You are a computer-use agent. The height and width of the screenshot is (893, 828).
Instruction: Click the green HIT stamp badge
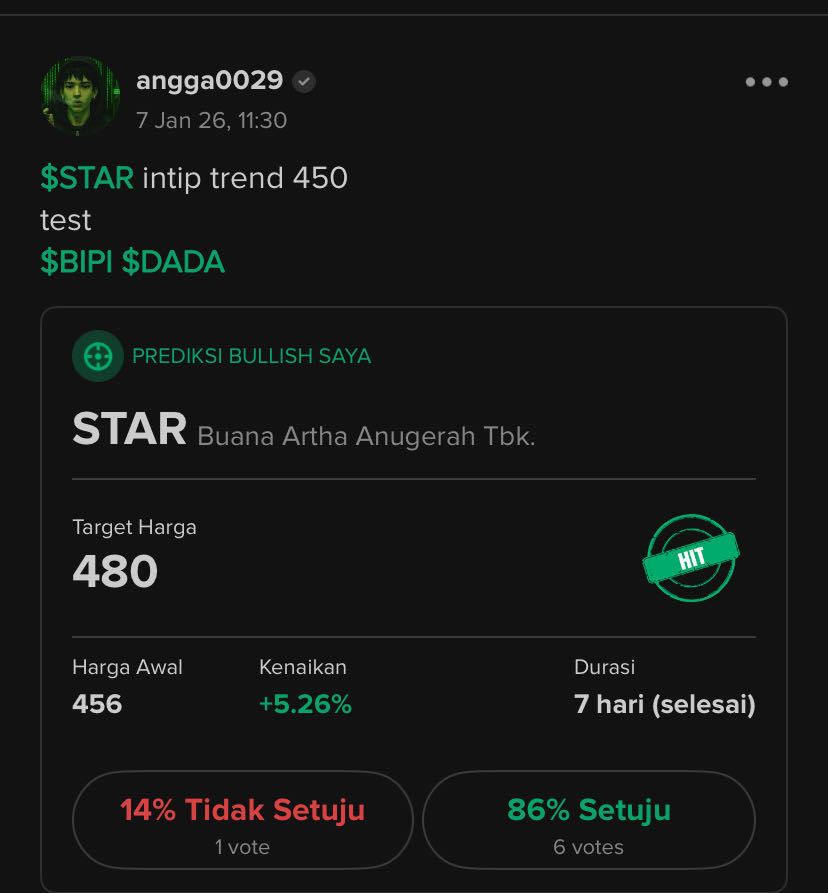691,558
